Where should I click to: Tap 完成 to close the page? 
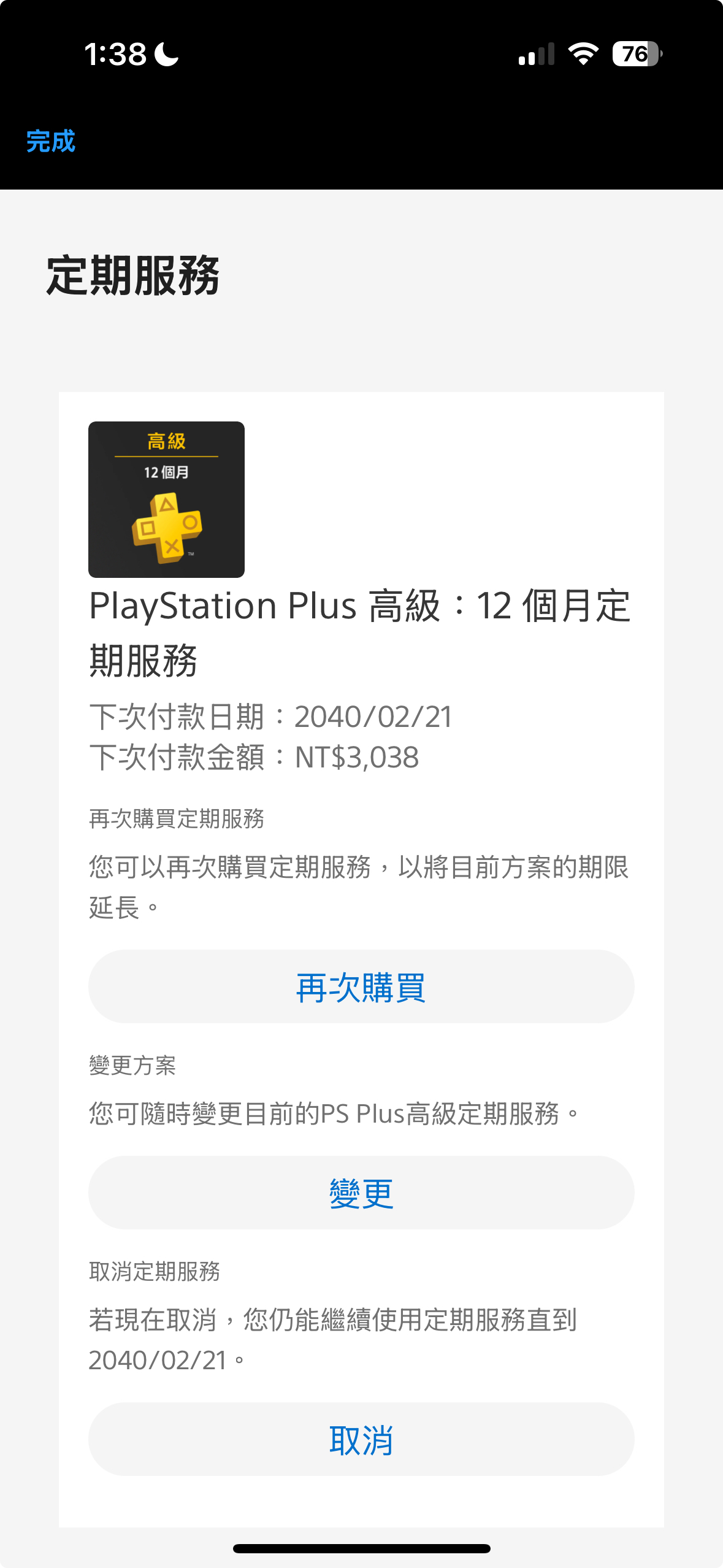click(x=50, y=141)
